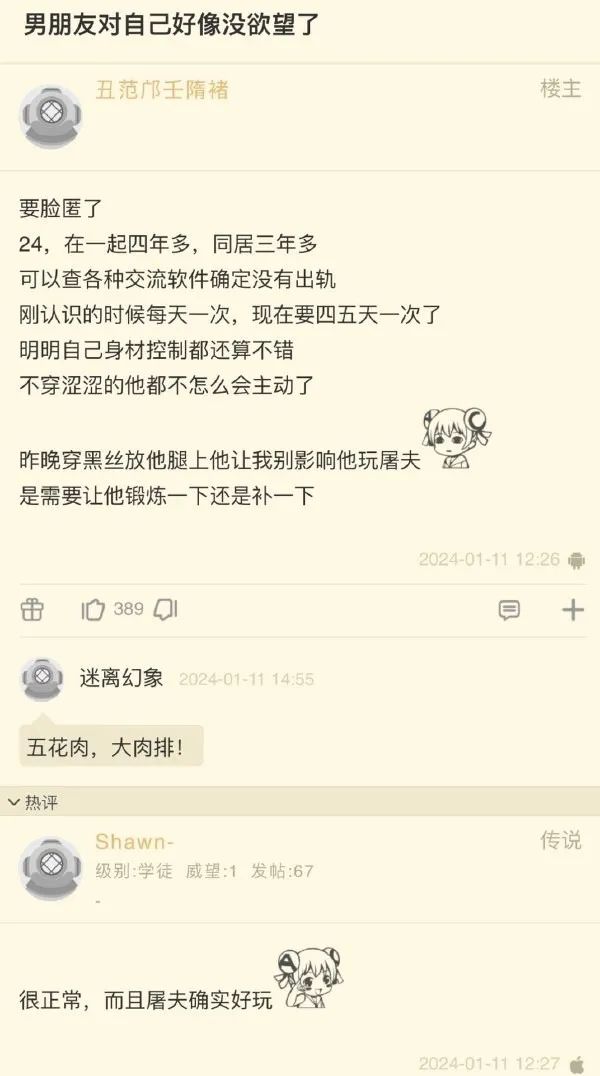This screenshot has height=1076, width=600.
Task: Open comment icon on the original post
Action: pos(509,610)
